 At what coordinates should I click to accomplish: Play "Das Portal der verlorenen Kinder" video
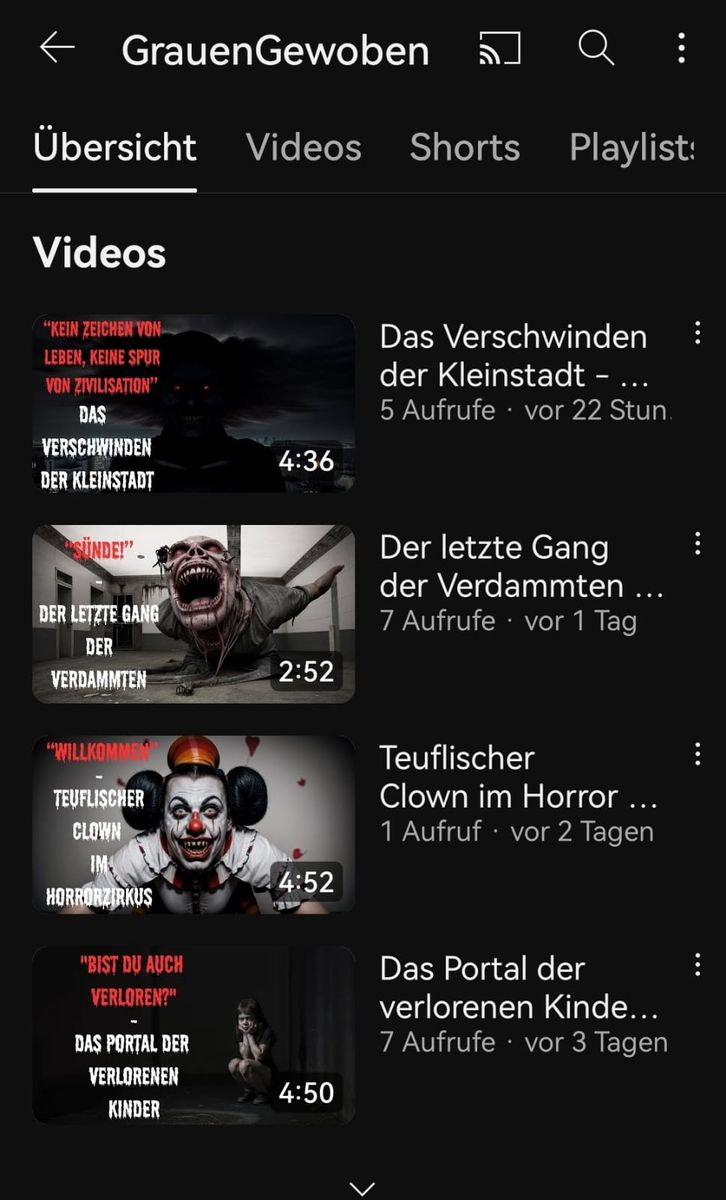pyautogui.click(x=194, y=1035)
